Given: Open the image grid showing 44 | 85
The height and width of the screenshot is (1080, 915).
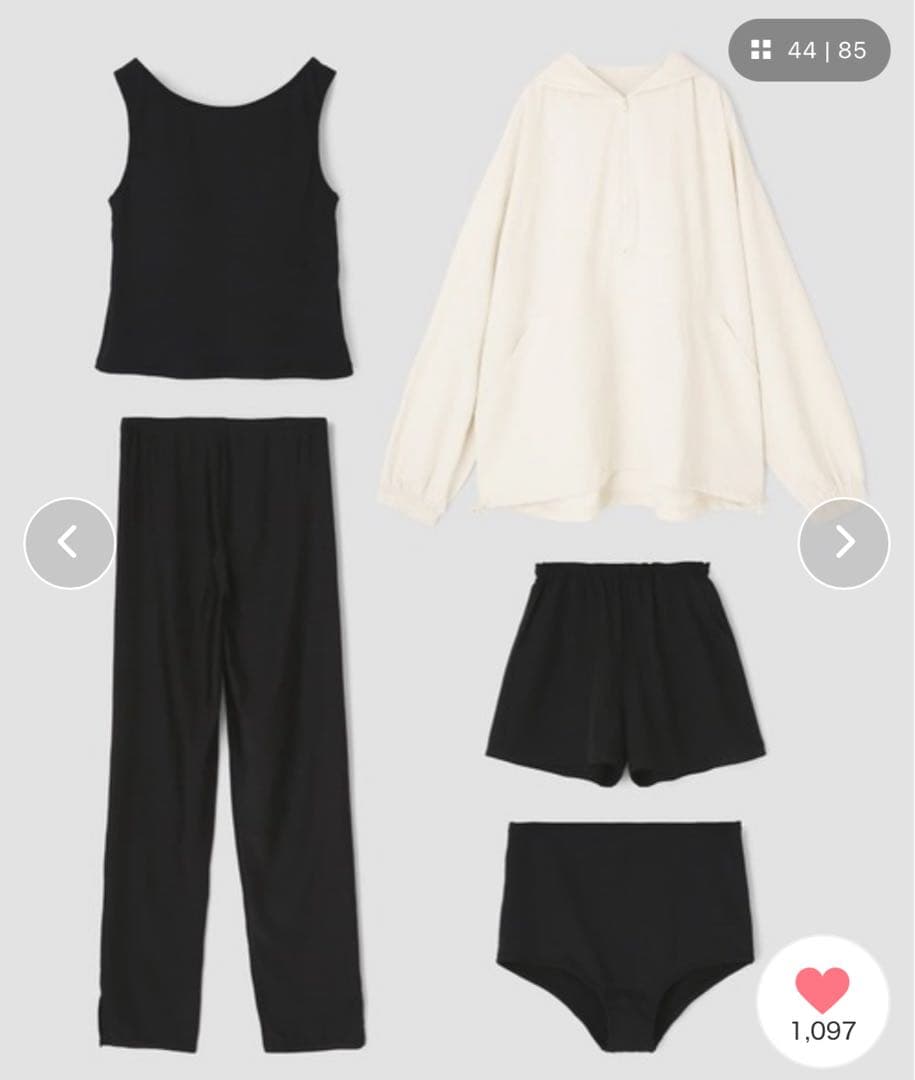Looking at the screenshot, I should click(808, 50).
